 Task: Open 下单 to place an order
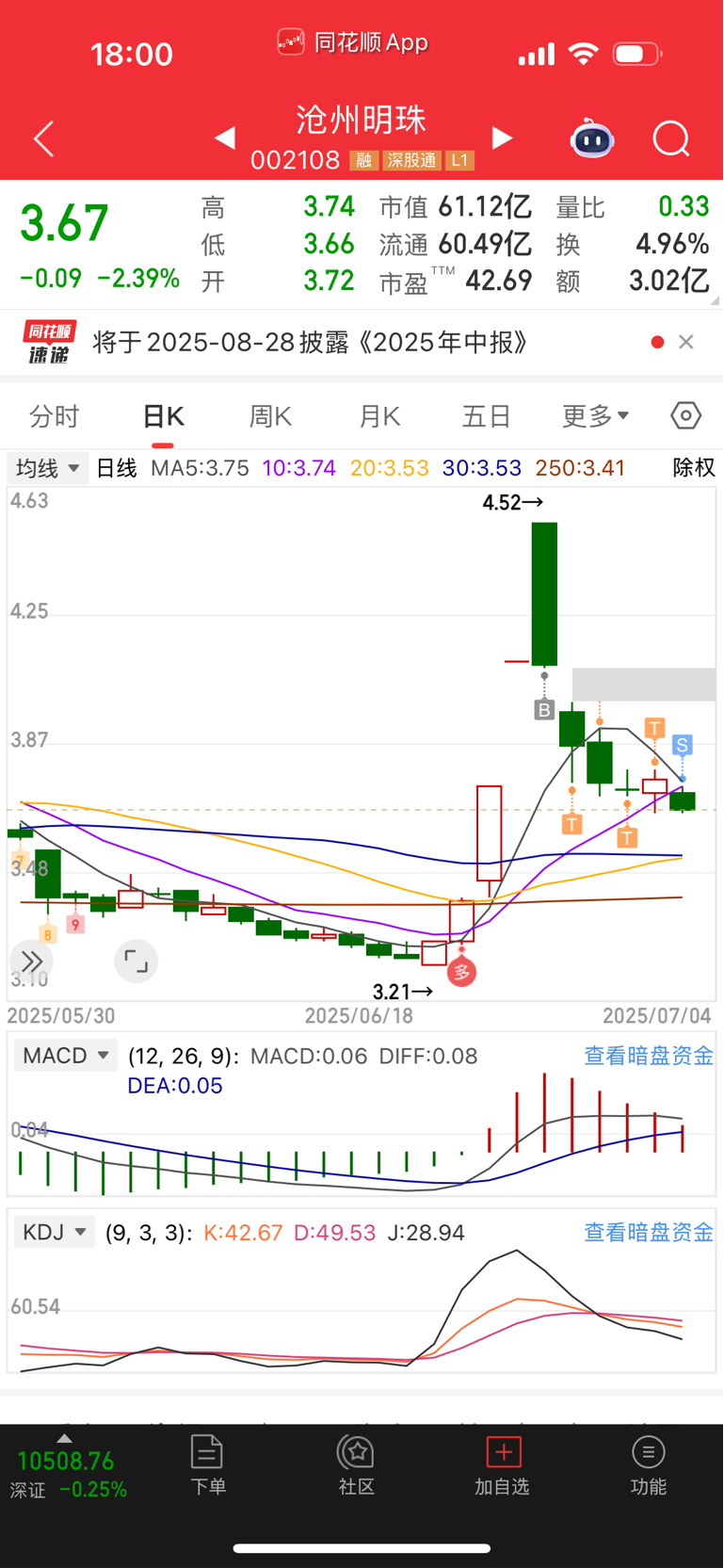click(207, 1464)
